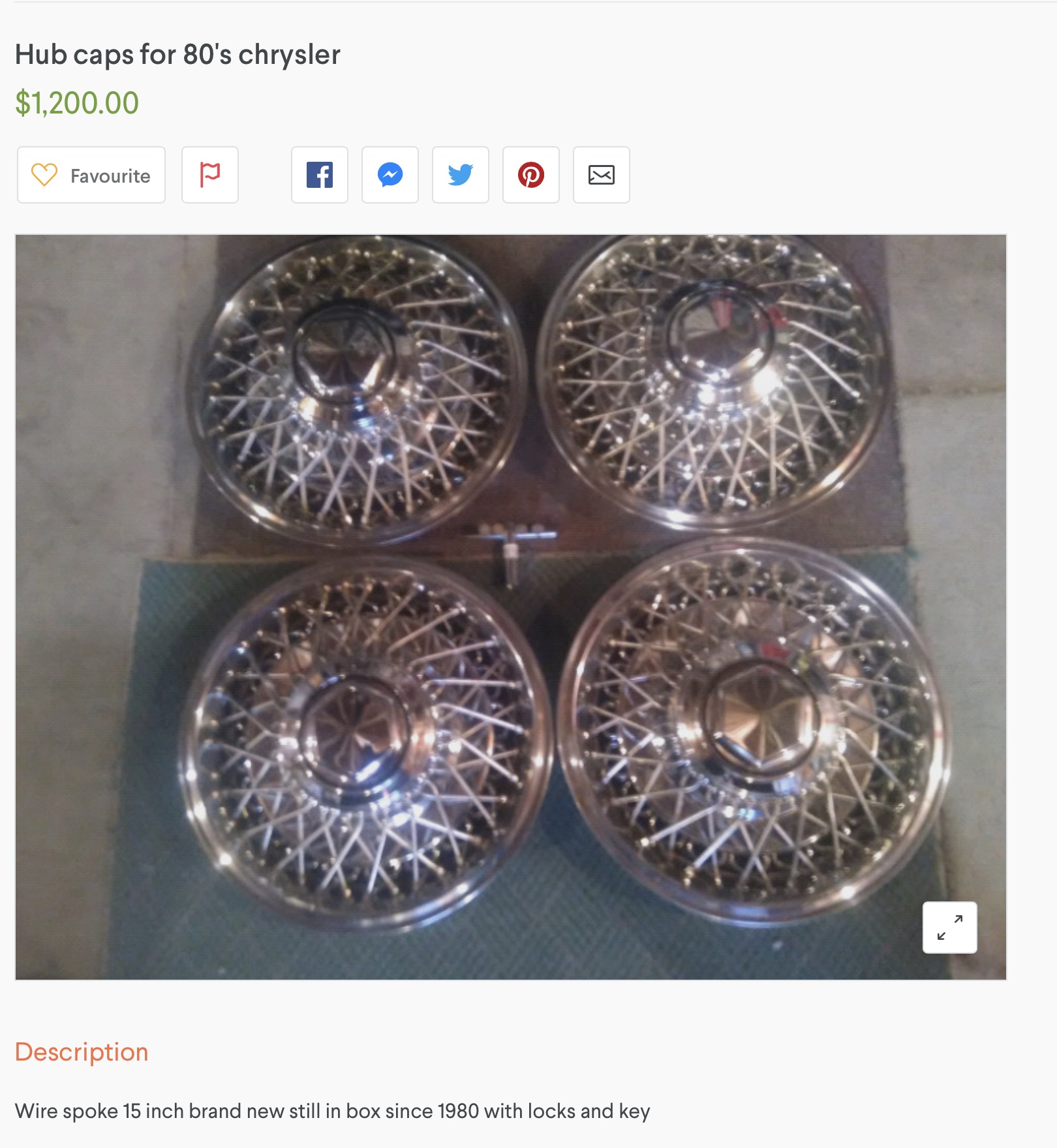Add this listing to Favourites
Viewport: 1057px width, 1148px height.
pyautogui.click(x=91, y=175)
